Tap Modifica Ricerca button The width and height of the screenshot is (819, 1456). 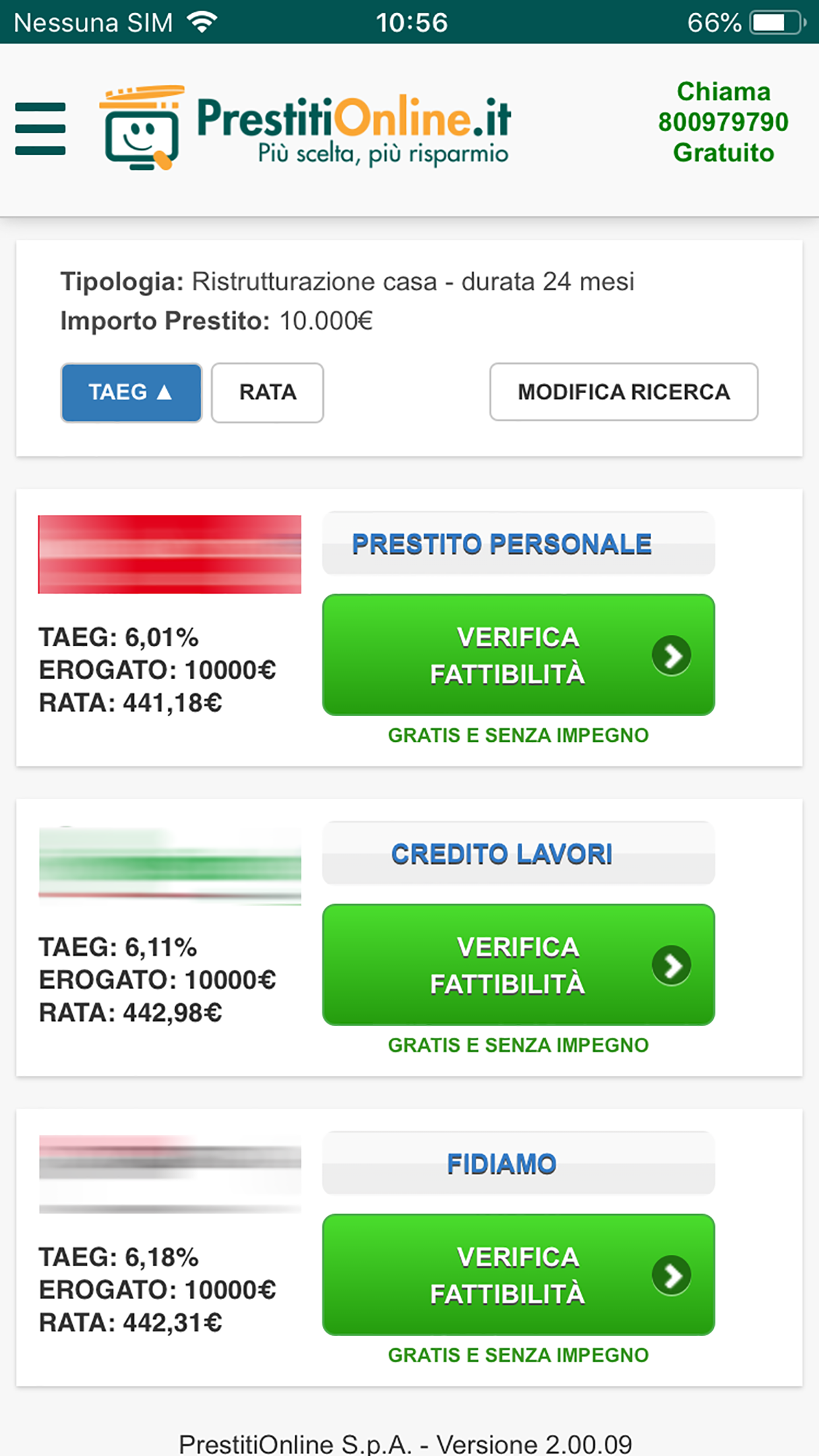point(624,392)
